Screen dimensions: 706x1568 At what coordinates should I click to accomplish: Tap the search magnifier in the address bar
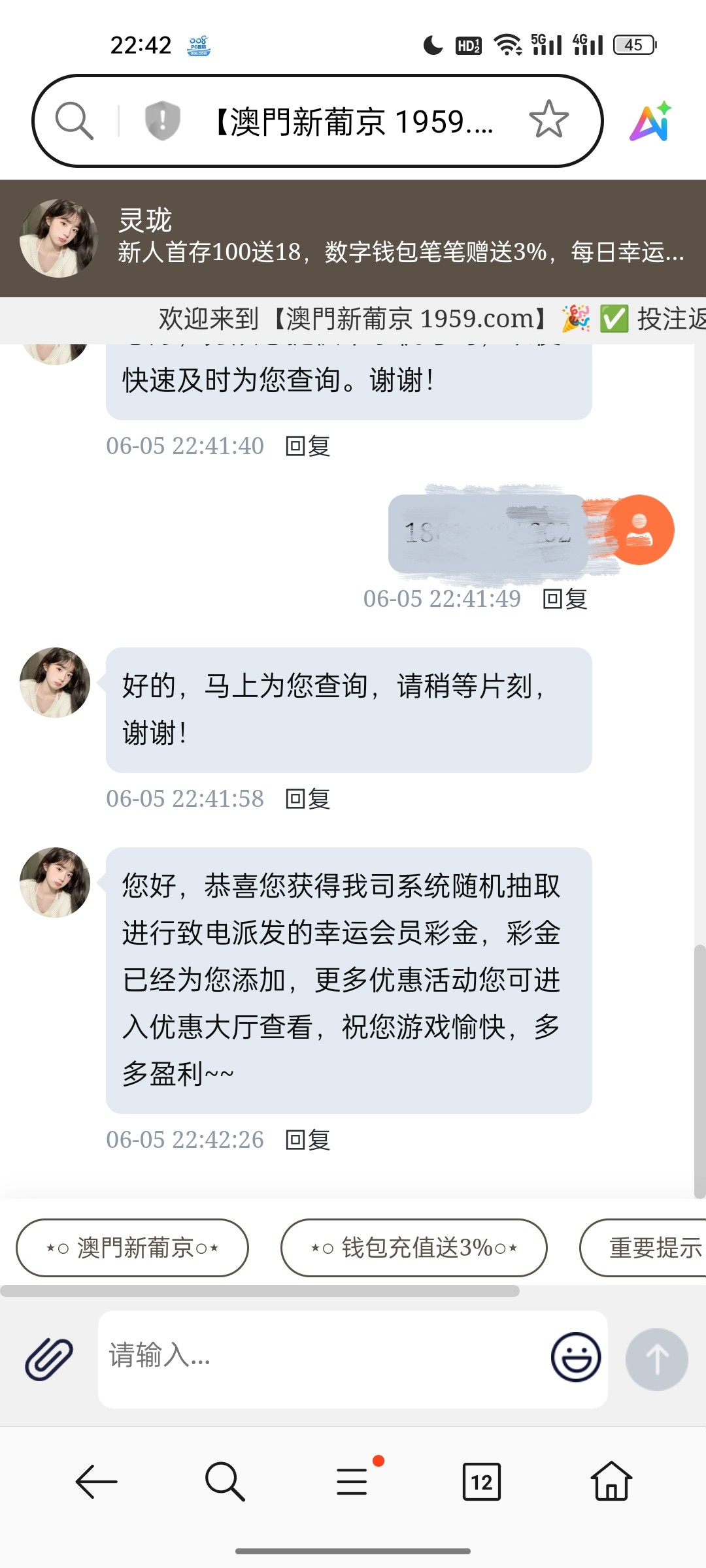coord(74,121)
